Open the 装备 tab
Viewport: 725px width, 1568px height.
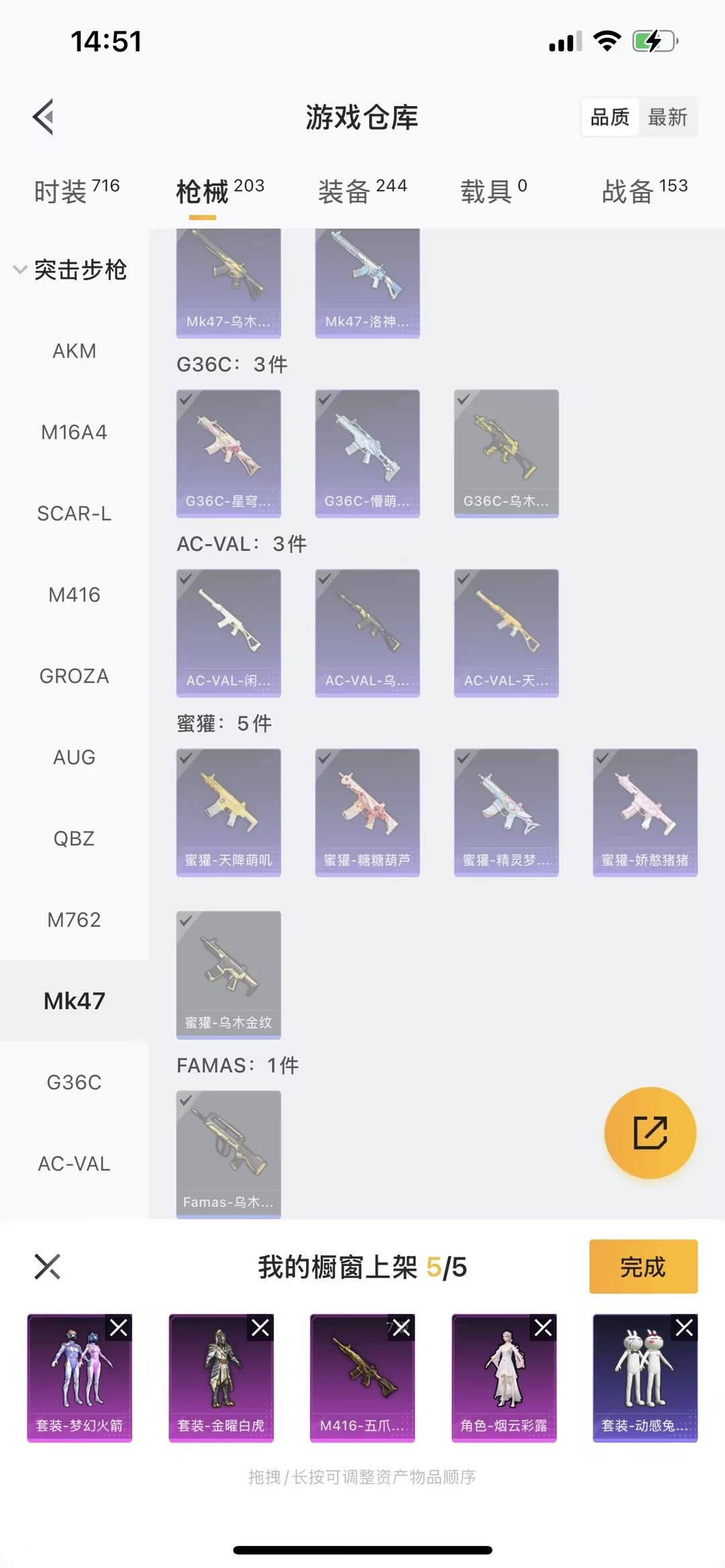click(362, 191)
